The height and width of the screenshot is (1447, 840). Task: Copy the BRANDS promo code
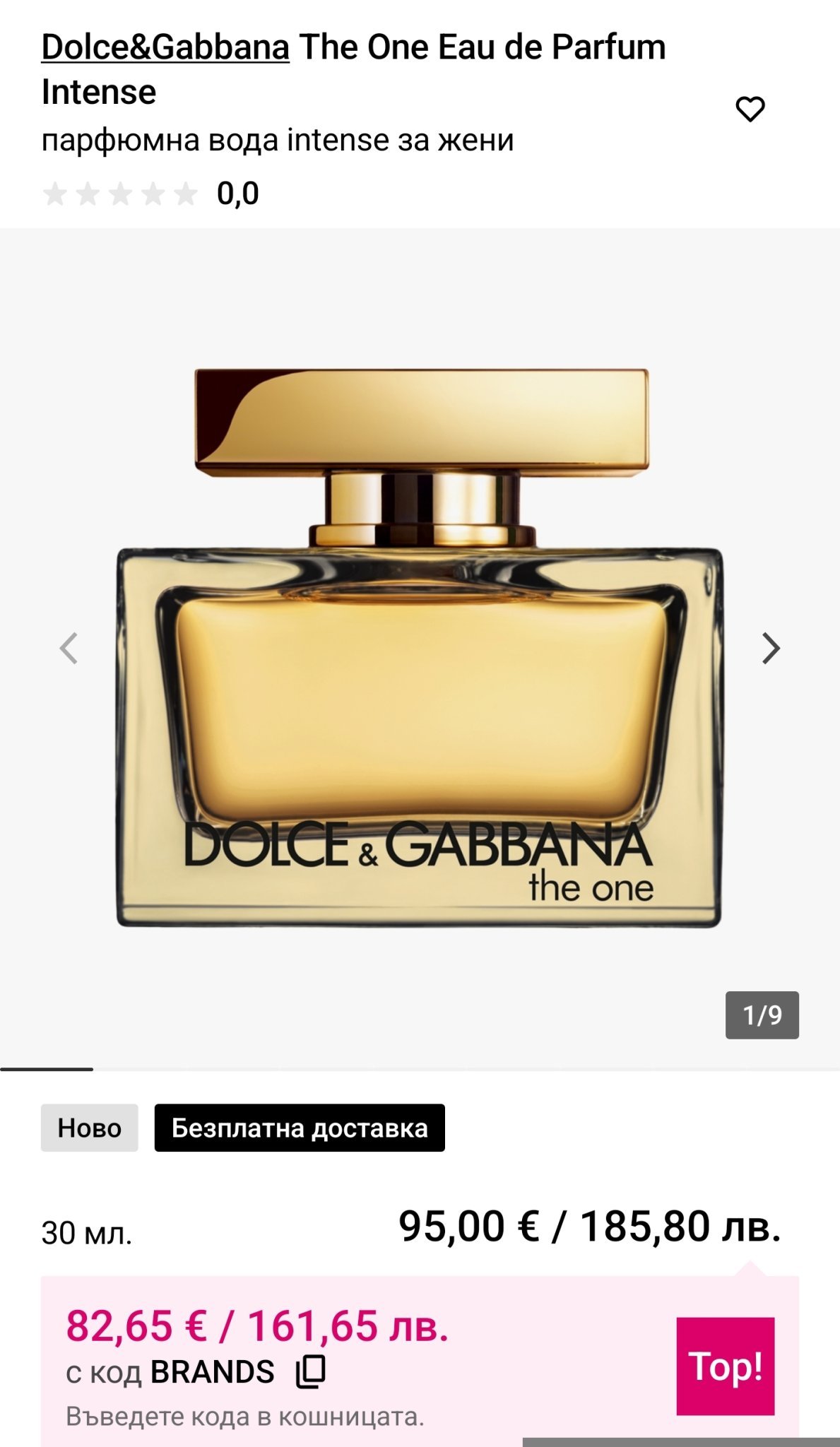[311, 1371]
